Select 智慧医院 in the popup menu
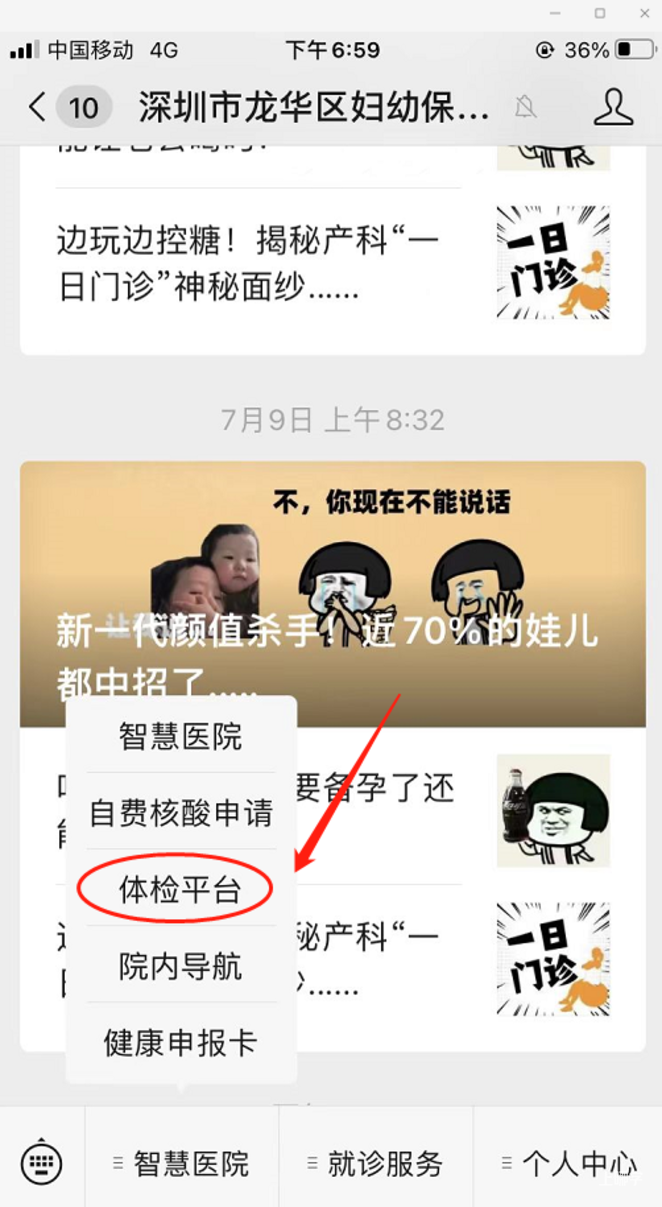 (181, 737)
